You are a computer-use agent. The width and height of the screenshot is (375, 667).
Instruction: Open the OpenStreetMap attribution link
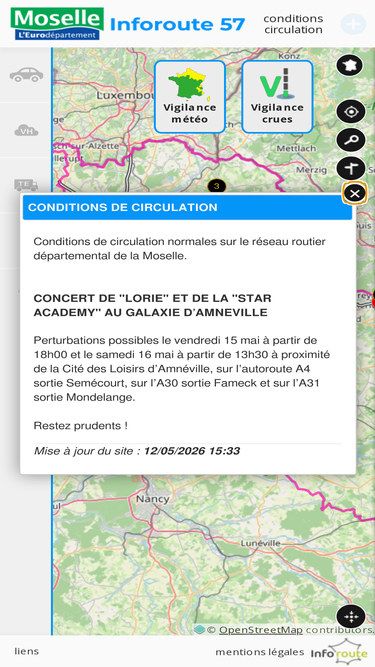coord(261,630)
